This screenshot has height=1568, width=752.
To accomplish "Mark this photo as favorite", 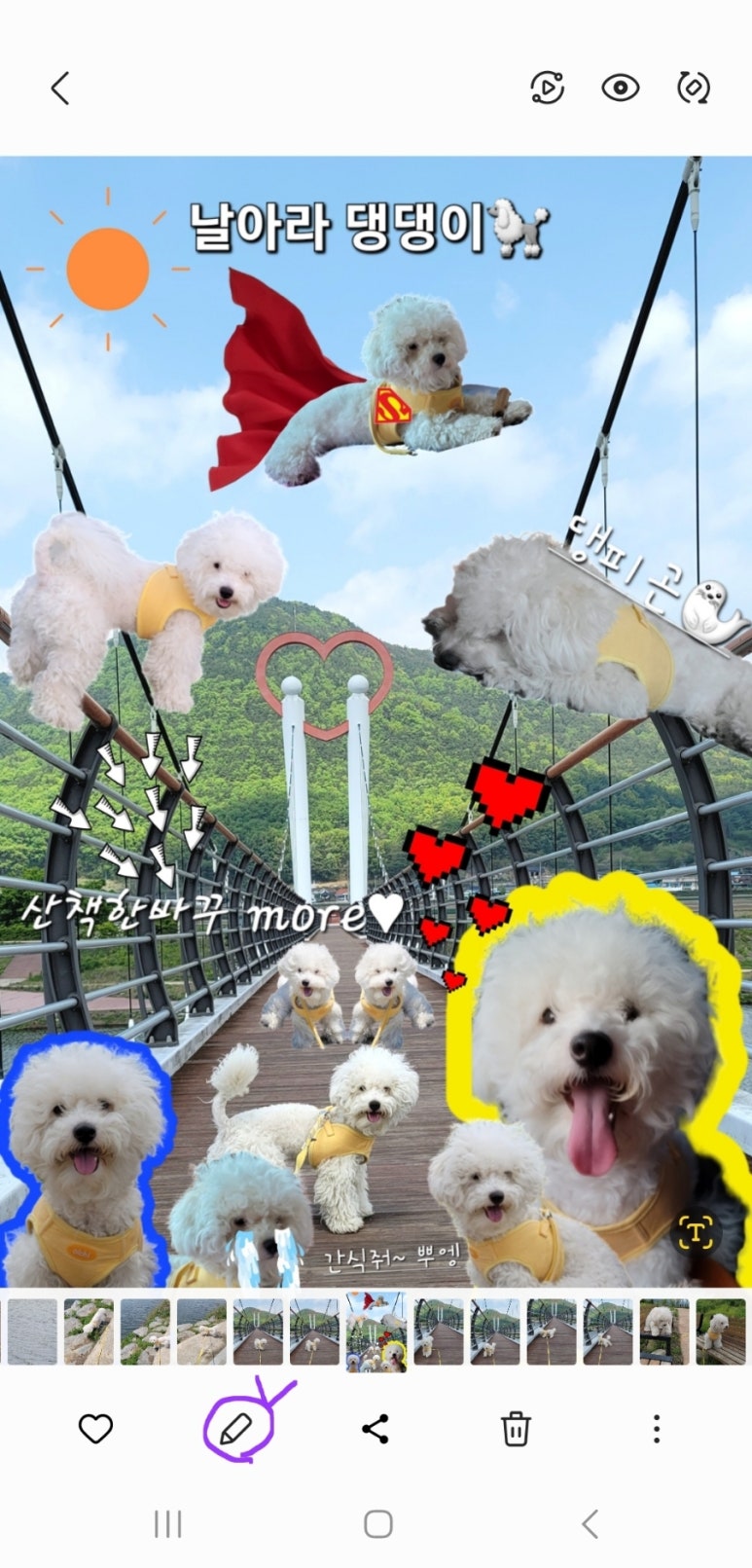I will 95,1429.
